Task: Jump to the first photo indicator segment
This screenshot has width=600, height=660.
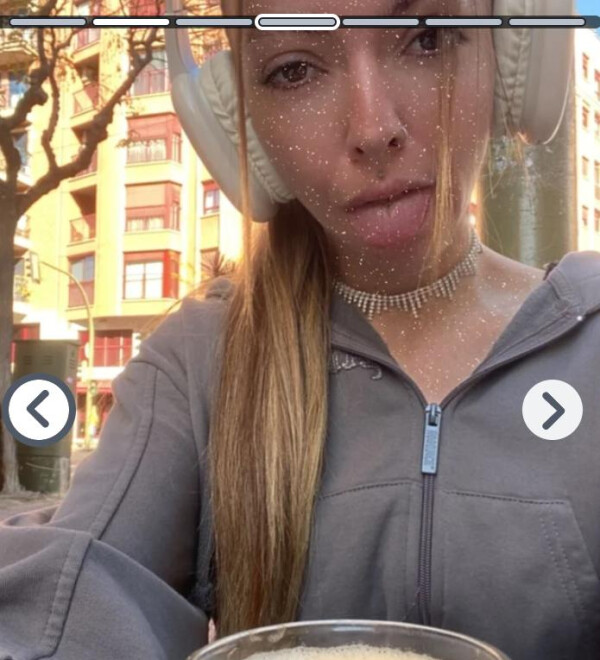Action: (48, 22)
